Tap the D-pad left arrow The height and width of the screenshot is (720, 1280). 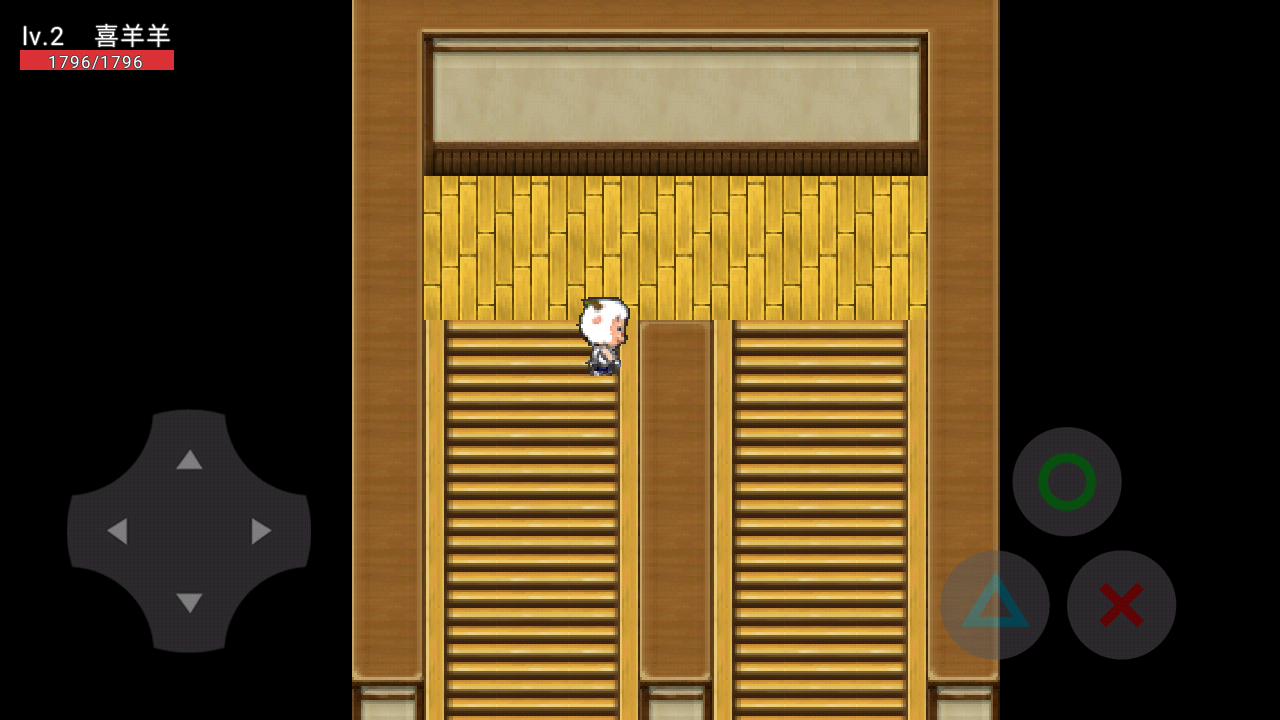point(117,531)
